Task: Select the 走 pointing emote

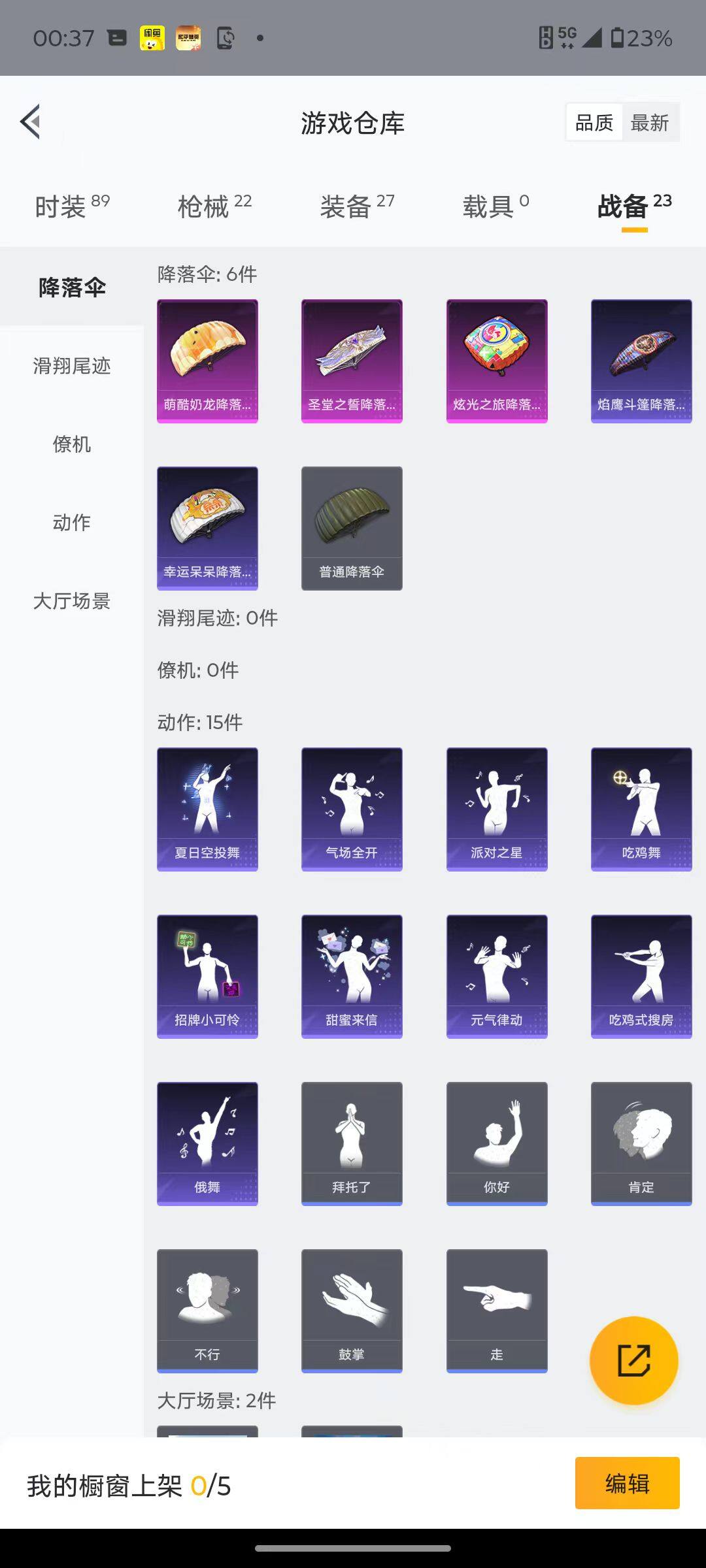Action: [x=497, y=1311]
